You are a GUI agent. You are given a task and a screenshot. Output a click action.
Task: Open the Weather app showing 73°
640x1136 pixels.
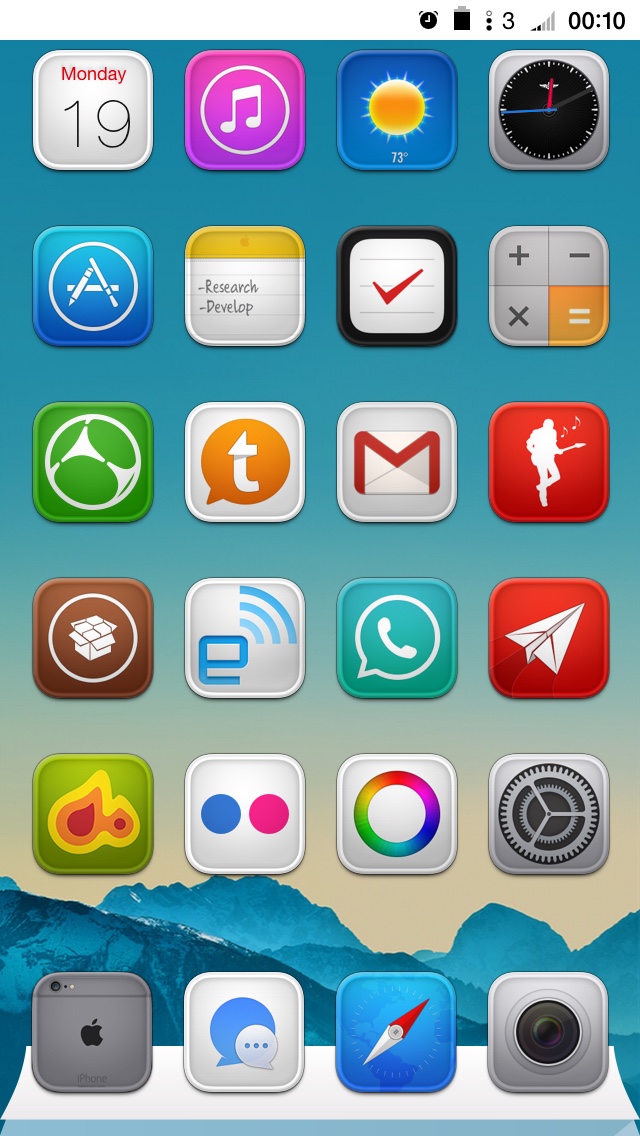(x=396, y=110)
